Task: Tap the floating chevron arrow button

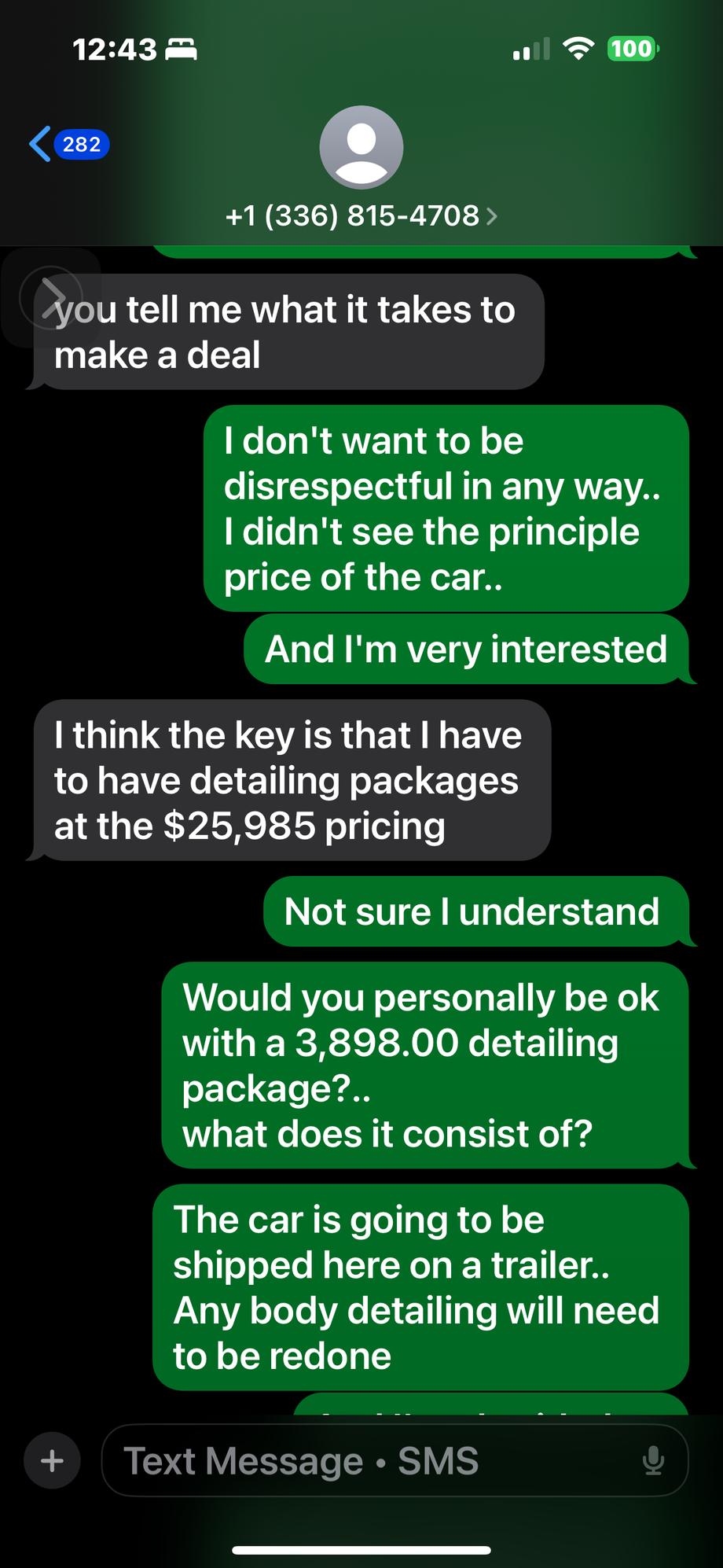Action: tap(51, 297)
